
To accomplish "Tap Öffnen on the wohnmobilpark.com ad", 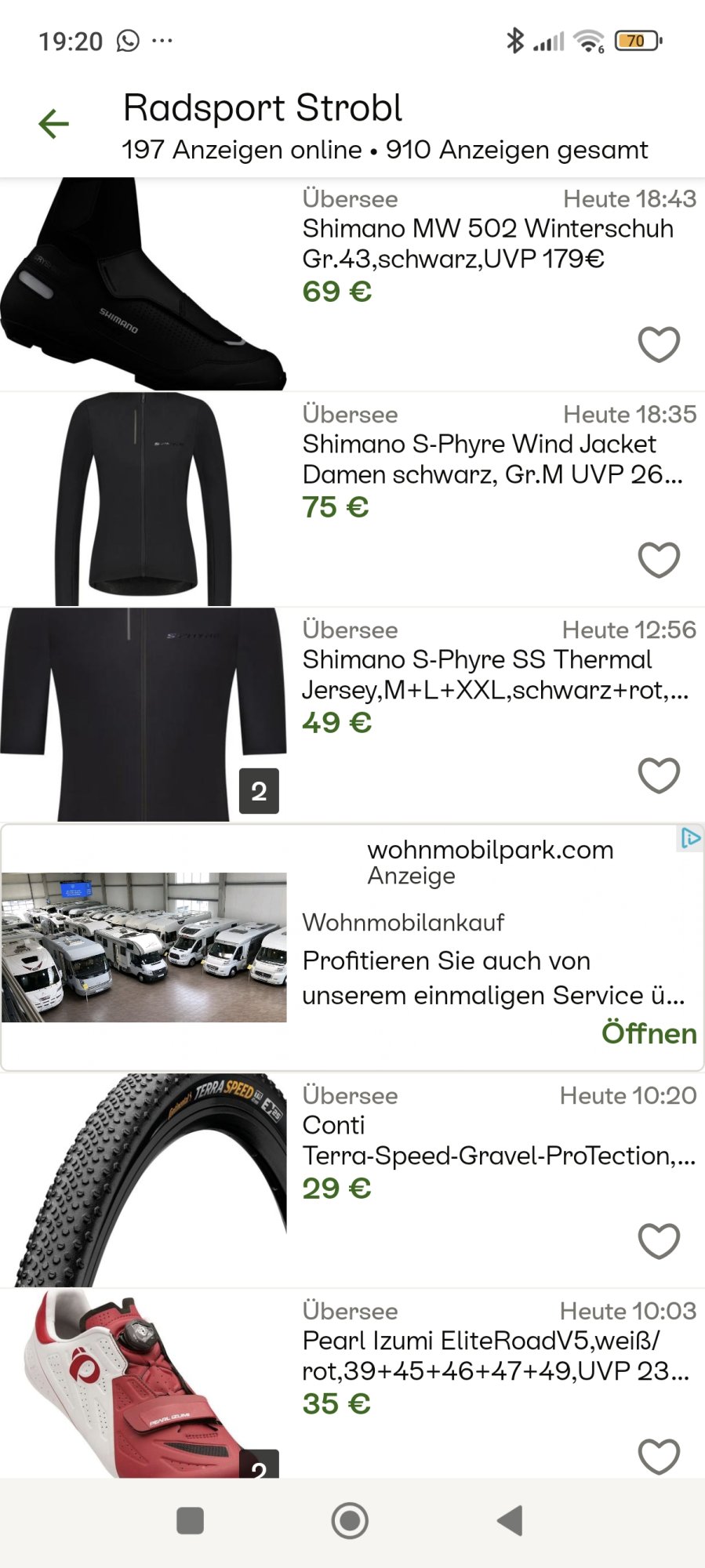I will click(649, 1033).
